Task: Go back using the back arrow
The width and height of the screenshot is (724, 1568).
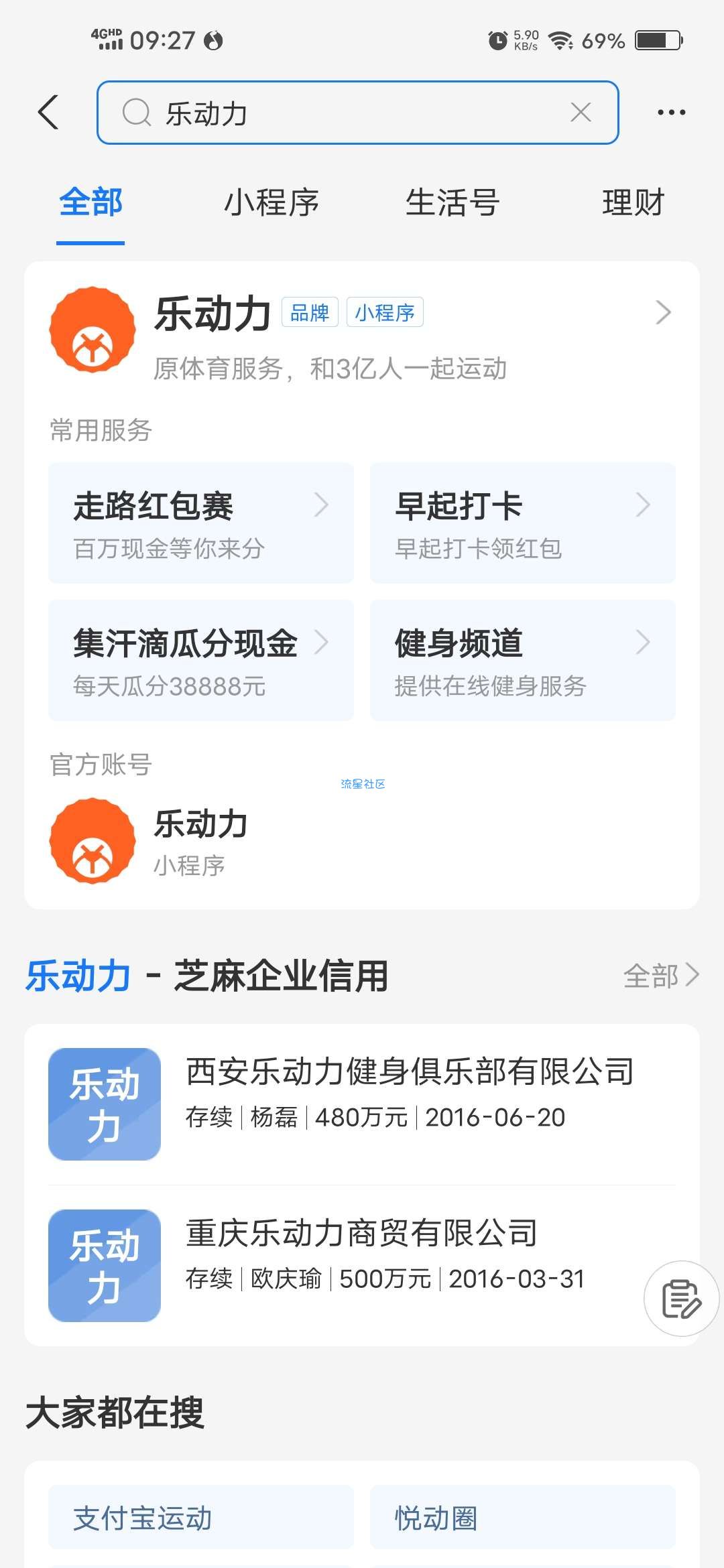Action: [x=48, y=112]
